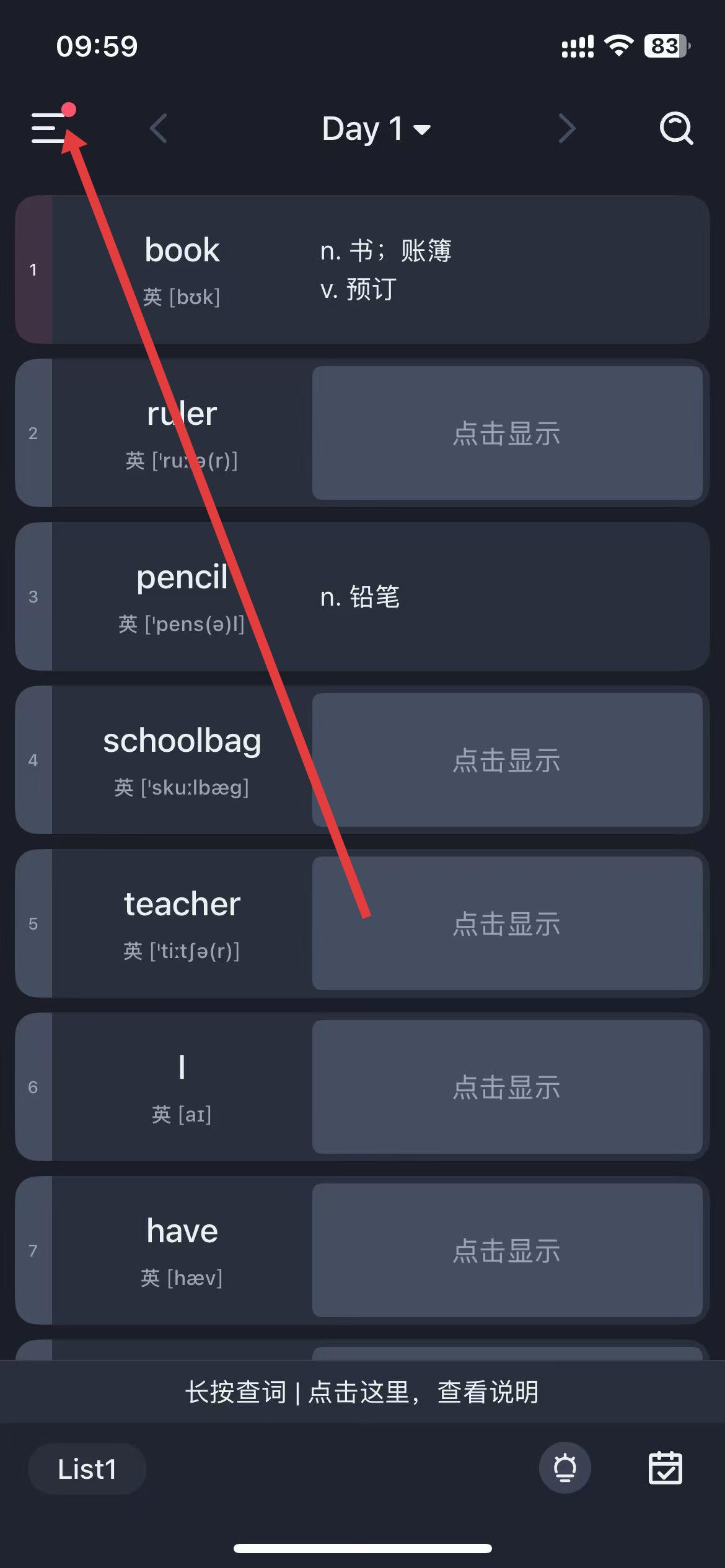Show the definition of I
Viewport: 725px width, 1568px height.
[507, 1087]
